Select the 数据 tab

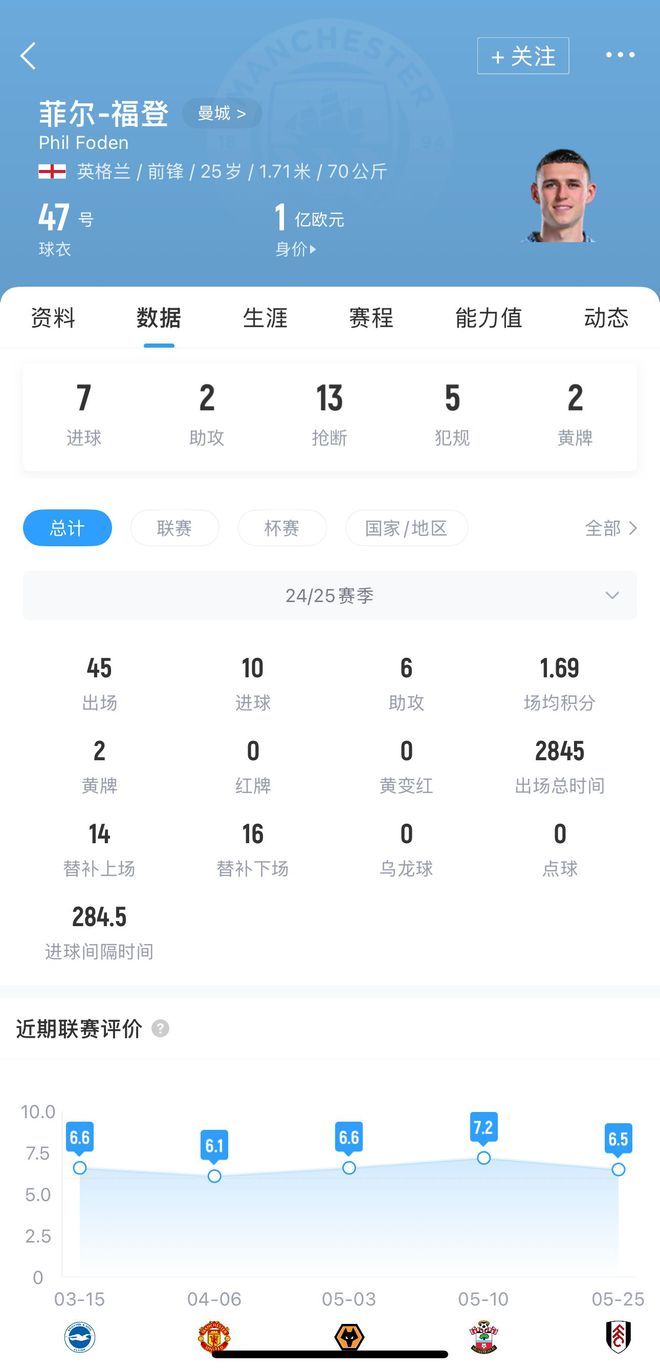pos(159,318)
